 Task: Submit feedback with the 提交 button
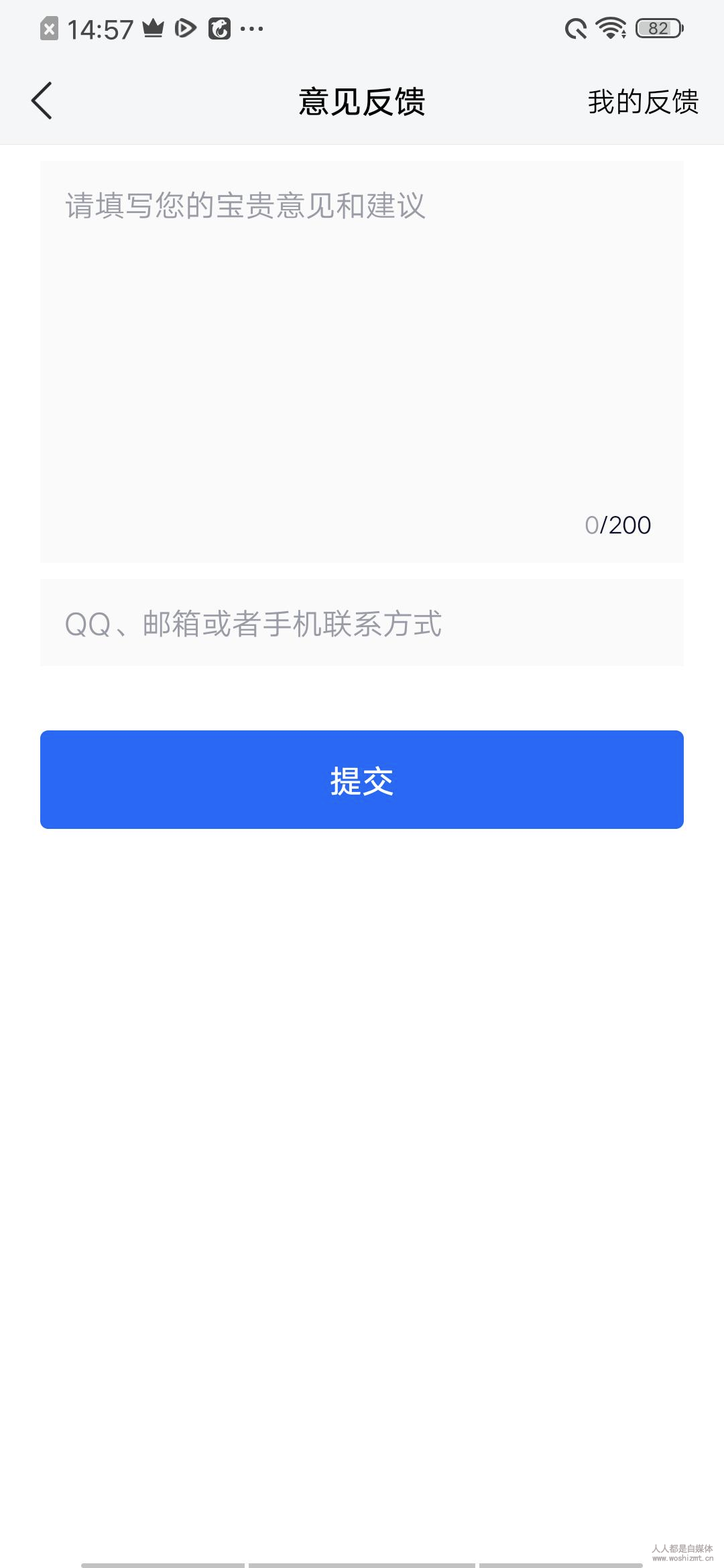362,780
